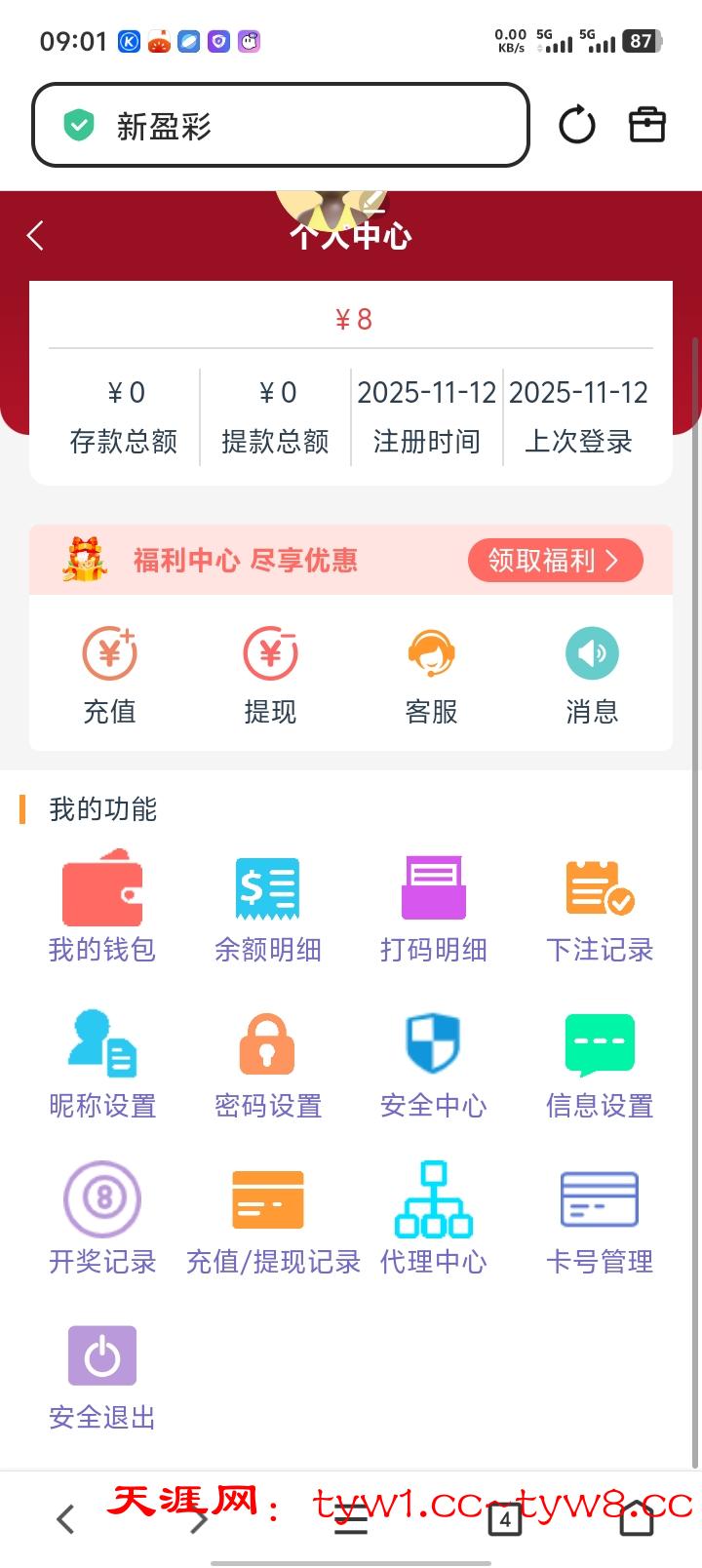Contact 客服 customer service

pos(431,675)
